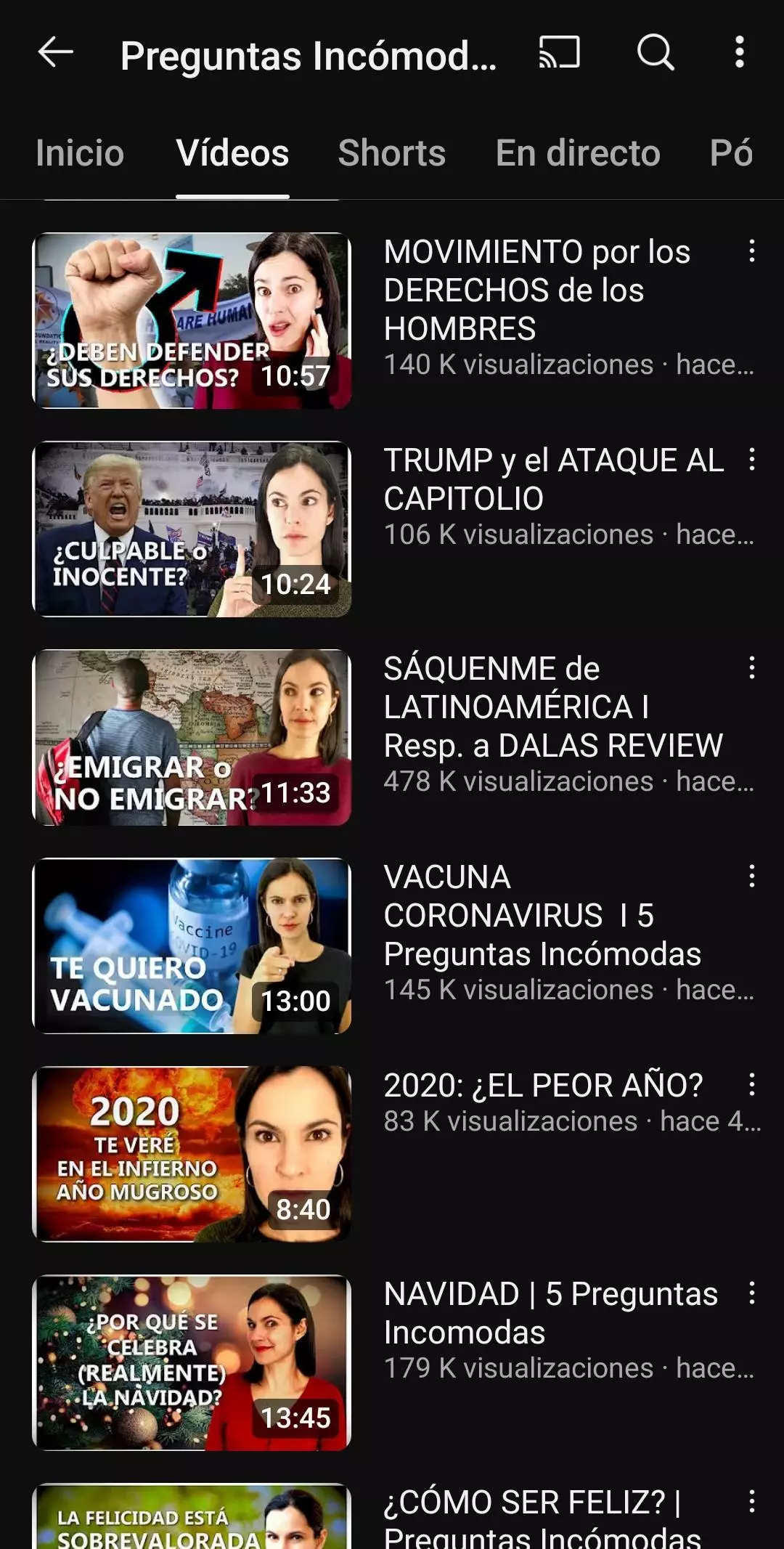Play the VACUNA CORONAVIRUS video
Screen dimensions: 784x1549
pyautogui.click(x=192, y=946)
